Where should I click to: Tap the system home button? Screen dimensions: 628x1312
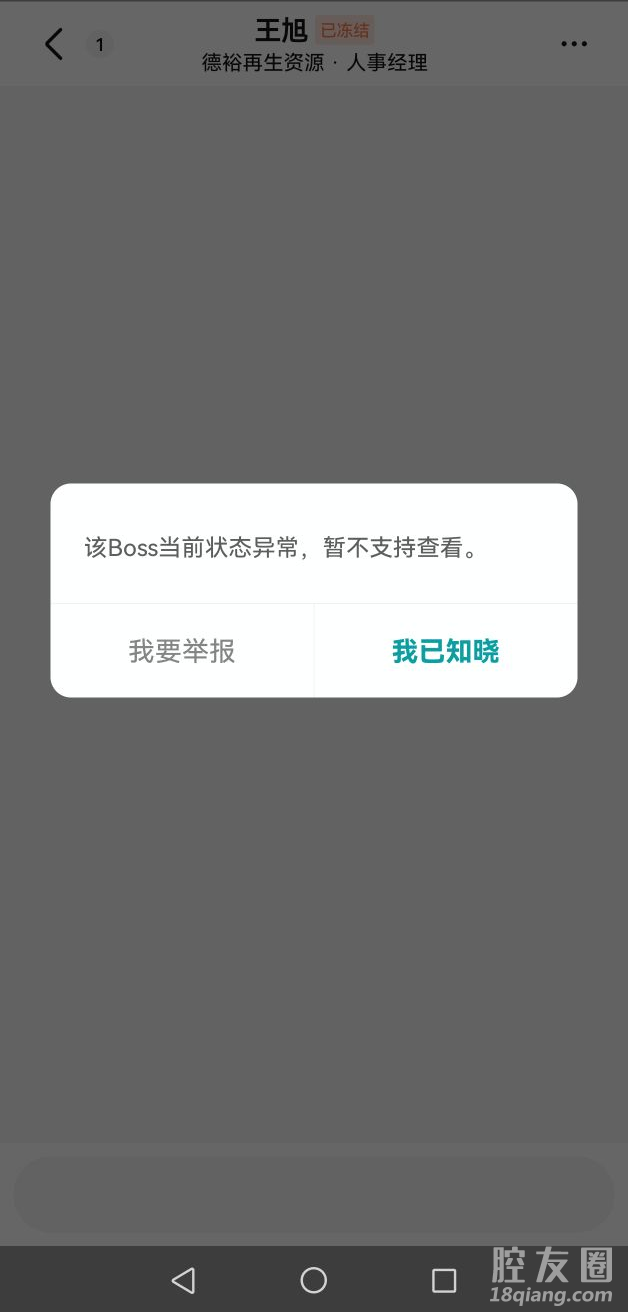coord(314,1280)
